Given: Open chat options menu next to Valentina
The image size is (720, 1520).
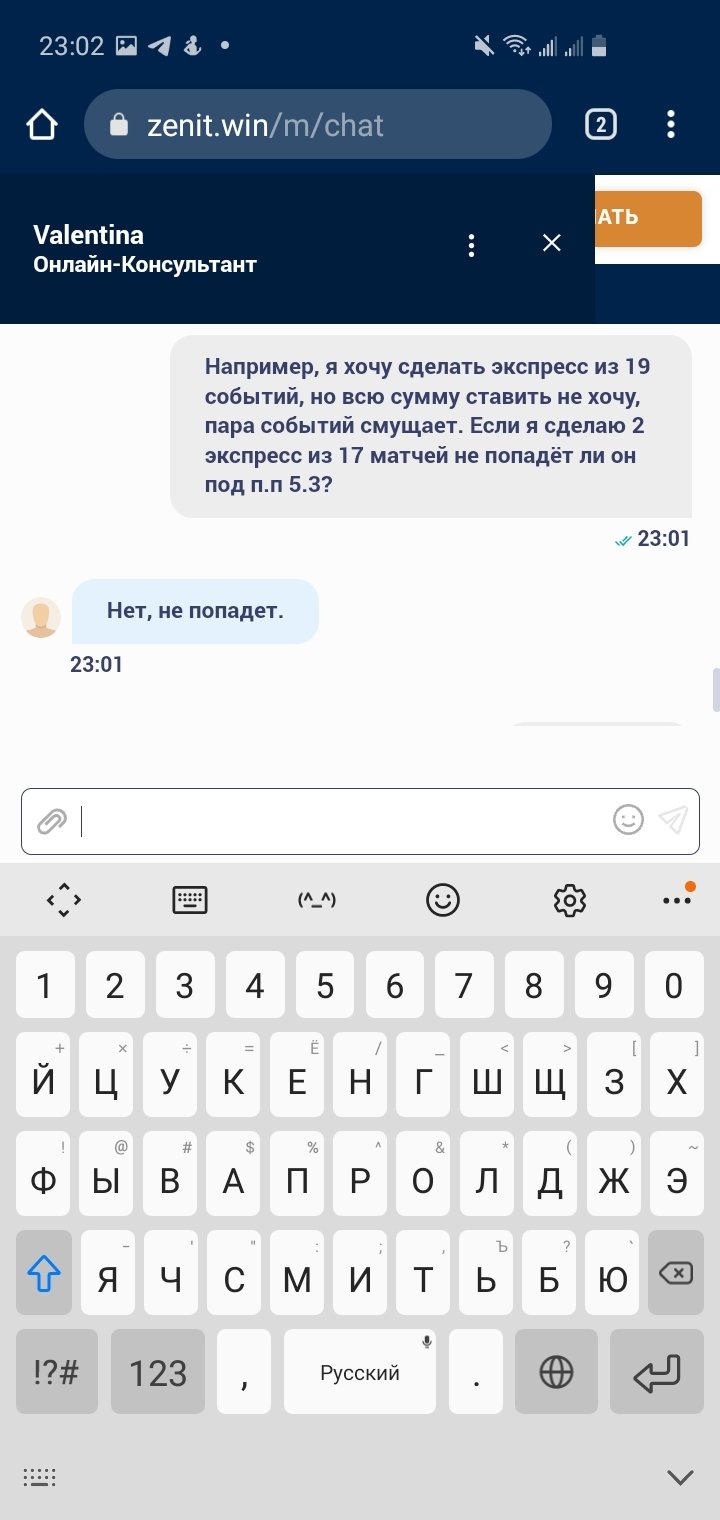Looking at the screenshot, I should (x=472, y=245).
